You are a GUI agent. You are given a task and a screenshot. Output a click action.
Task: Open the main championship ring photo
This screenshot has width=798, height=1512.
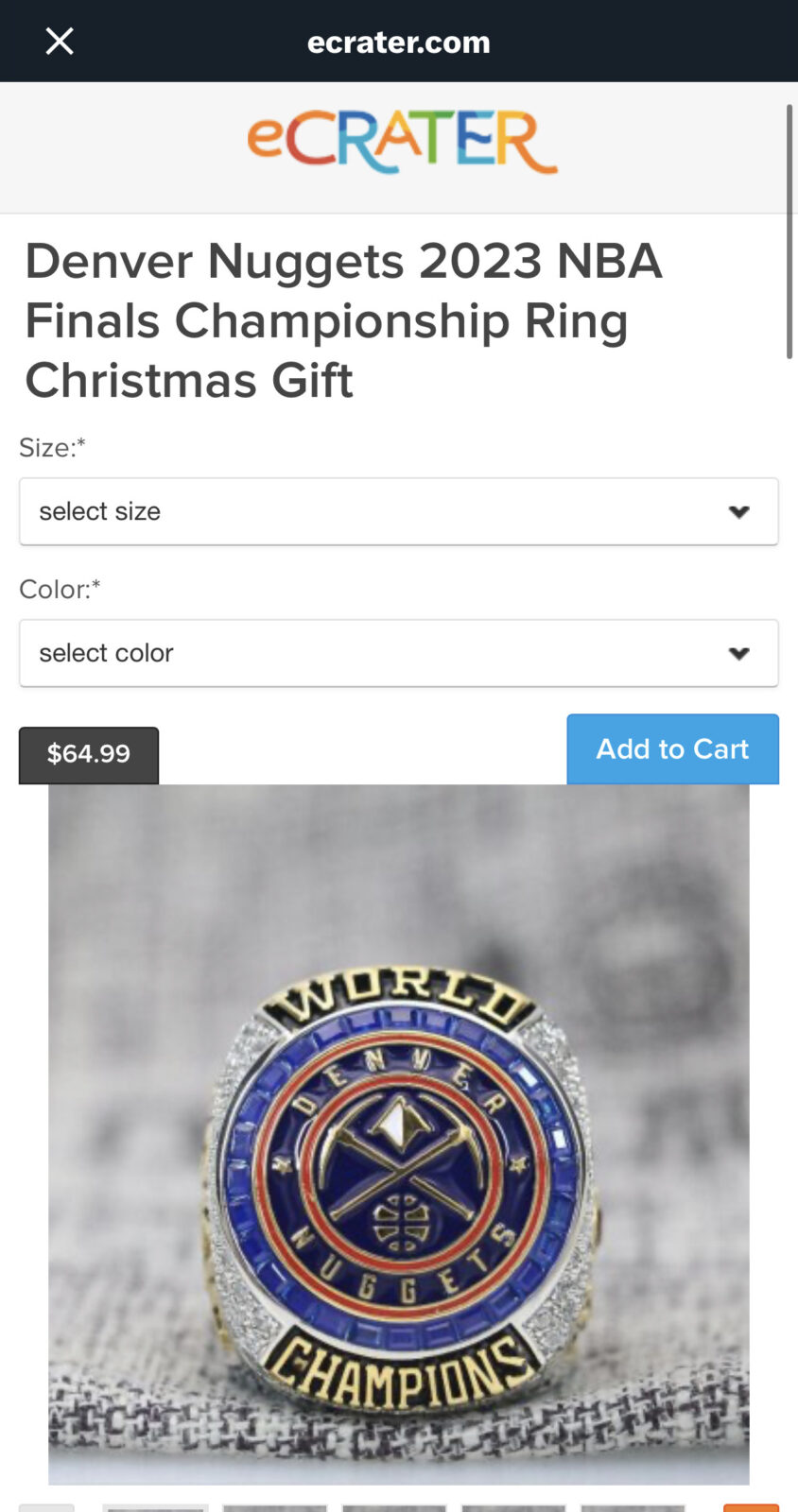[x=398, y=1134]
